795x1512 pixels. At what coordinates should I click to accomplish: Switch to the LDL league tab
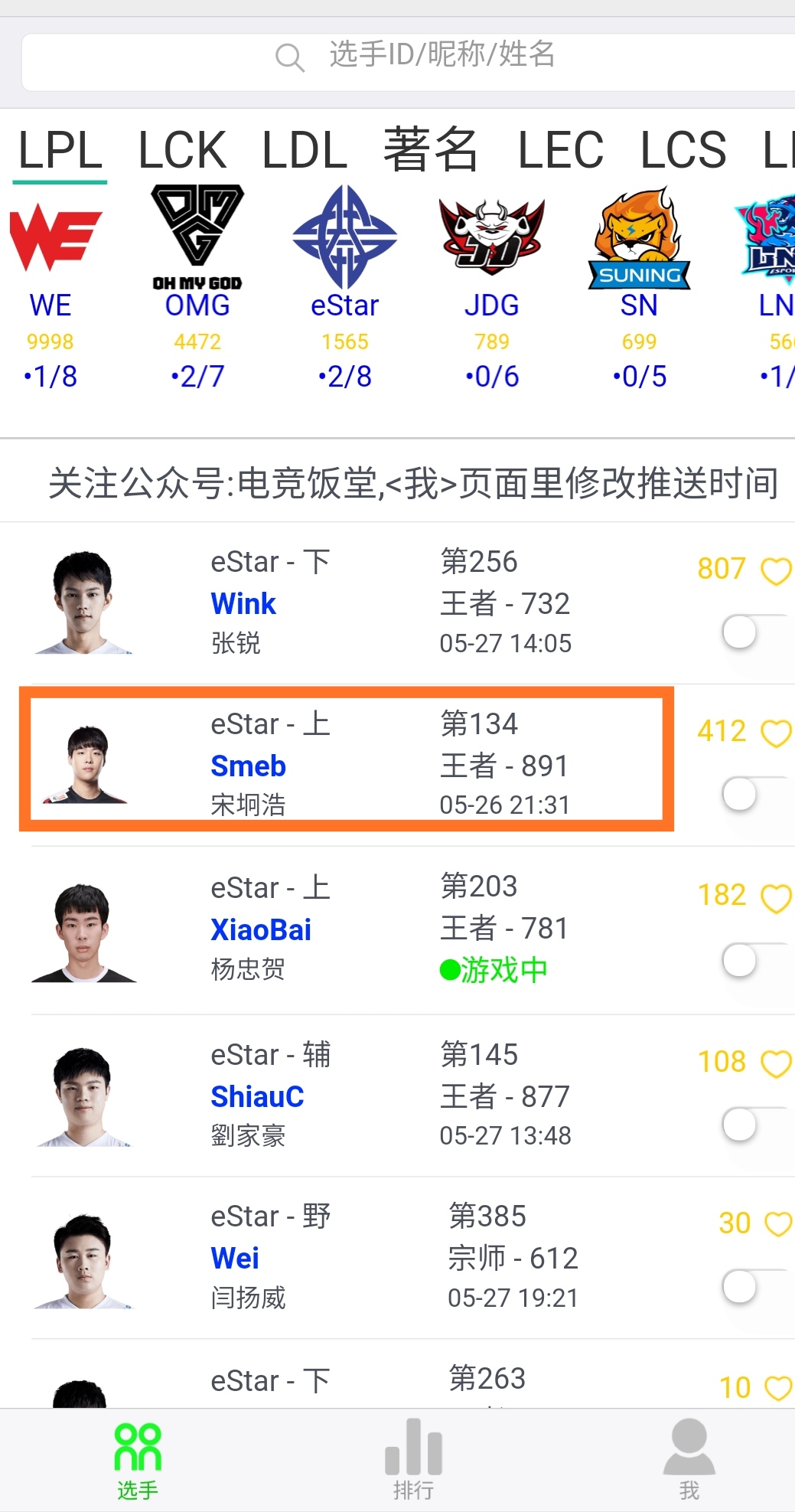305,150
